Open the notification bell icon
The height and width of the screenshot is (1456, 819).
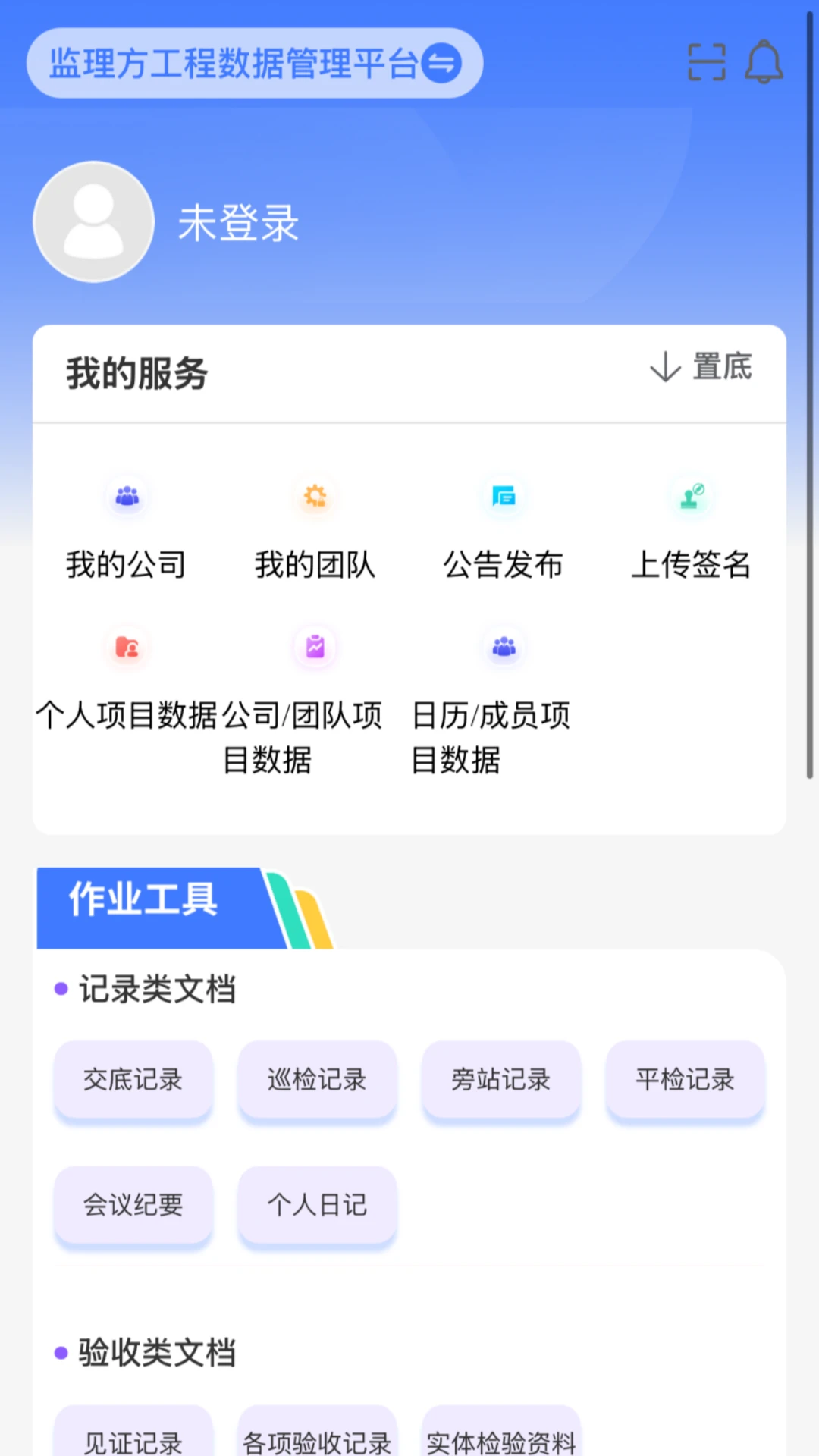(764, 62)
